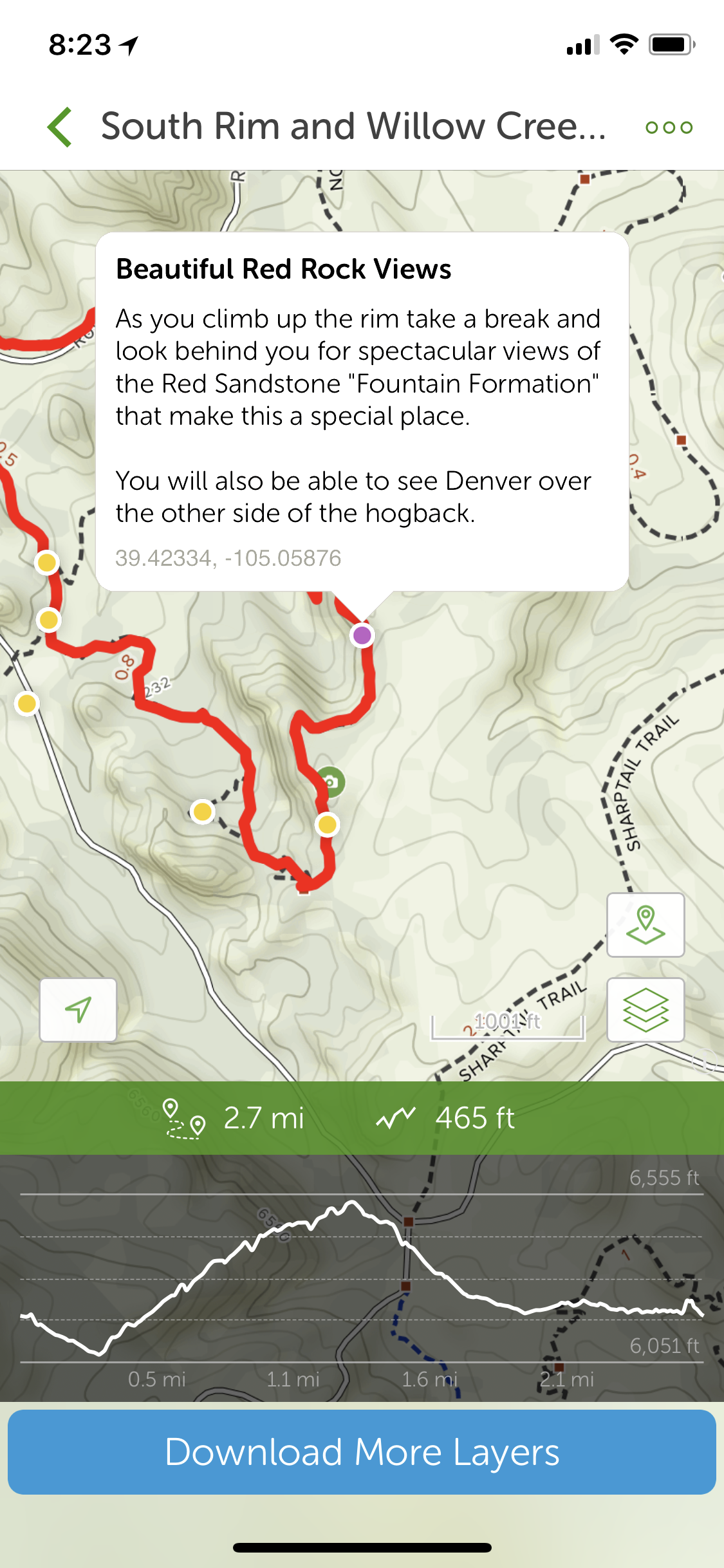
Task: Center the map on my location
Action: [x=79, y=1009]
